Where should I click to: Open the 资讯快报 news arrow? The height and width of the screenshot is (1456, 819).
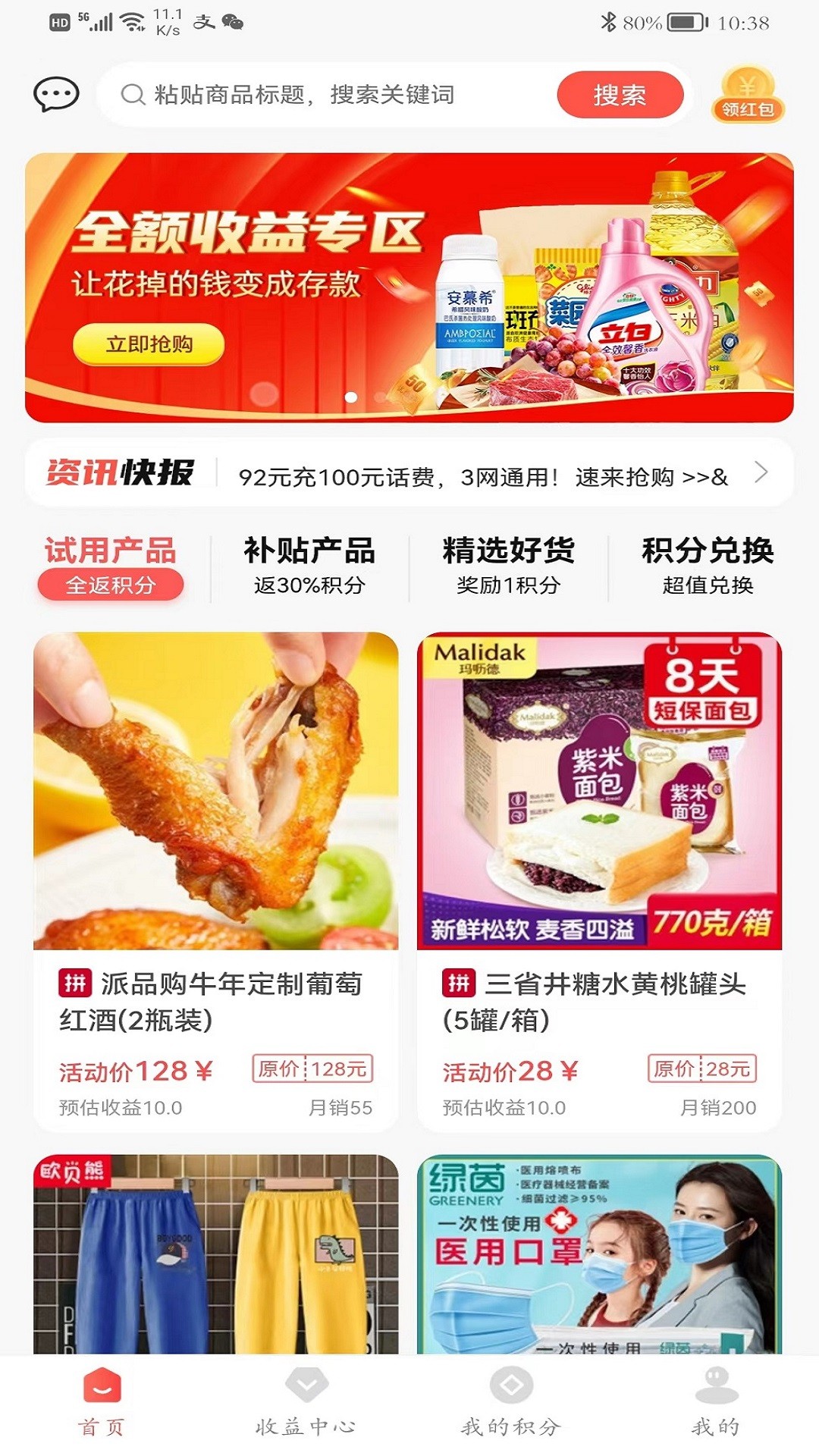pos(761,472)
